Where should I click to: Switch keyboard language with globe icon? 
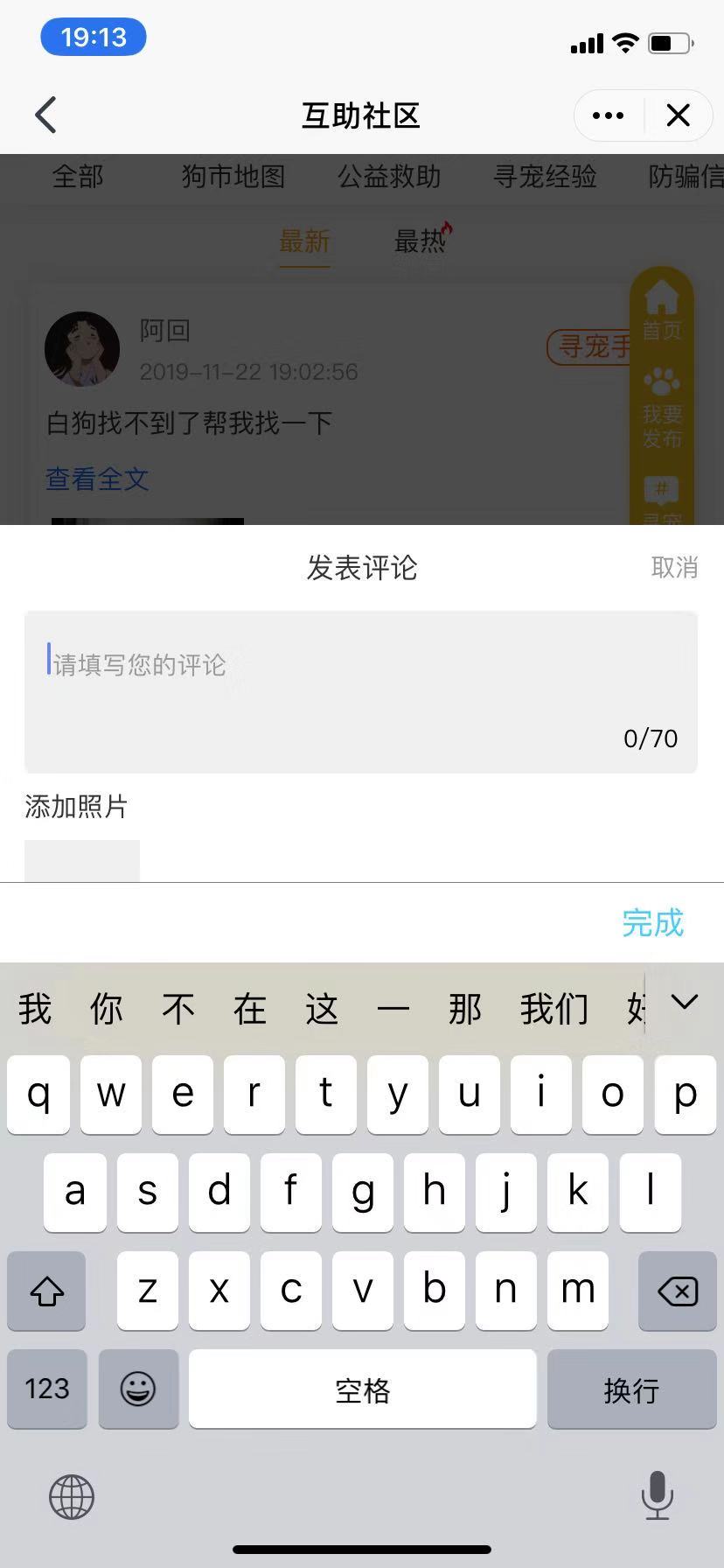tap(72, 1496)
